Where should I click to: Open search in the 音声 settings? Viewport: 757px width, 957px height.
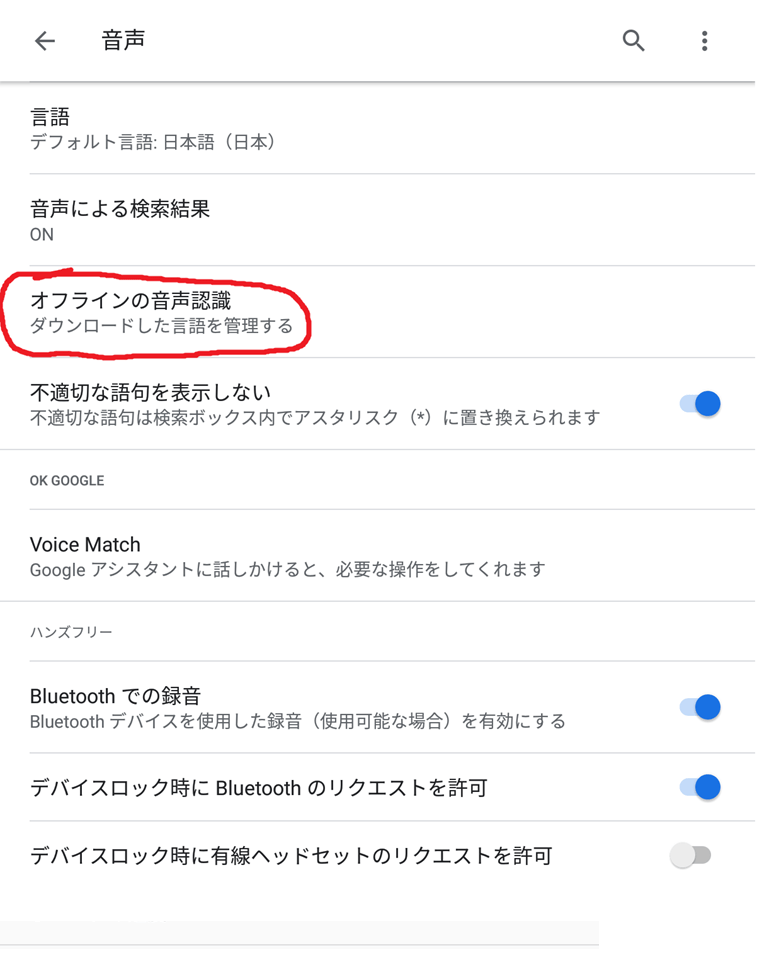click(633, 41)
